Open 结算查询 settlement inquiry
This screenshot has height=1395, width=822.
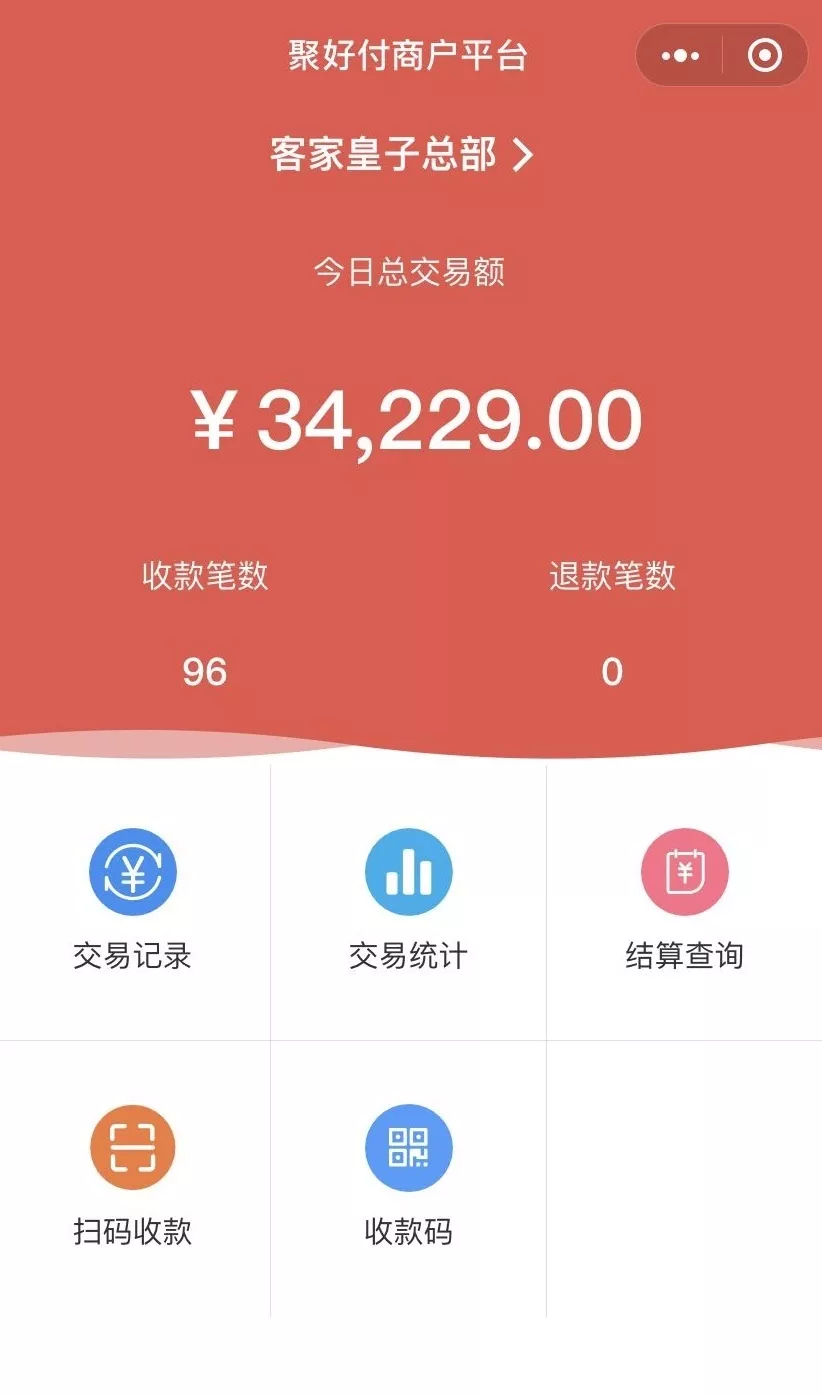click(684, 900)
